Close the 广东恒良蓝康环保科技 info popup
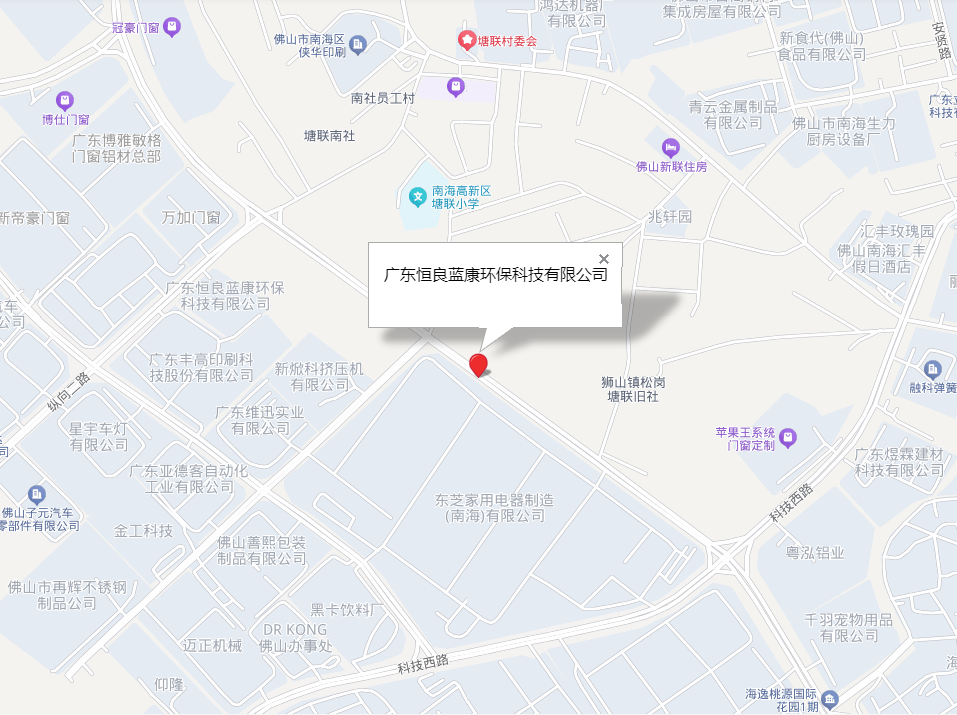Screen dimensions: 957x715 (x=603, y=259)
